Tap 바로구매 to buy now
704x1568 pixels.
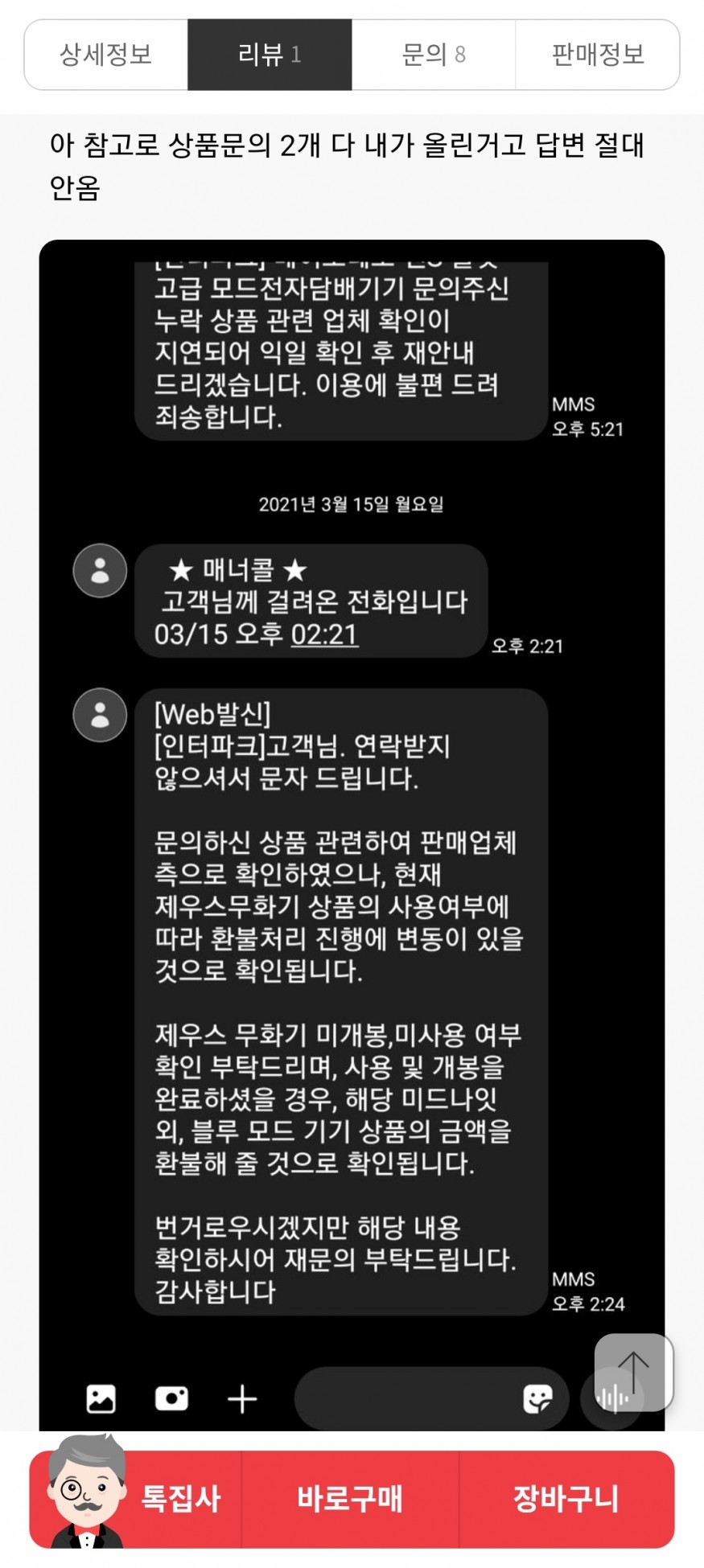pyautogui.click(x=350, y=1499)
